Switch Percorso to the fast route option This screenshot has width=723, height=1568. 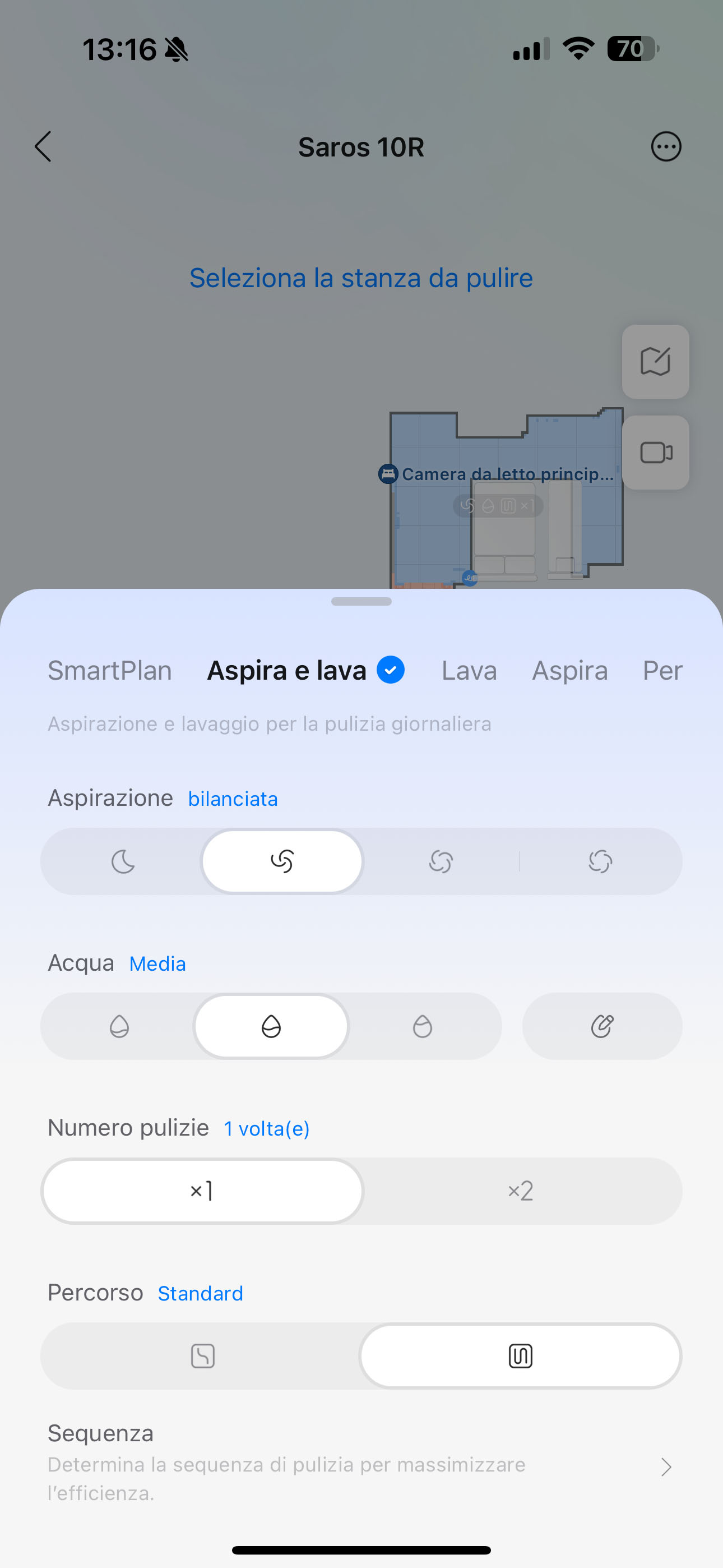tap(202, 1356)
